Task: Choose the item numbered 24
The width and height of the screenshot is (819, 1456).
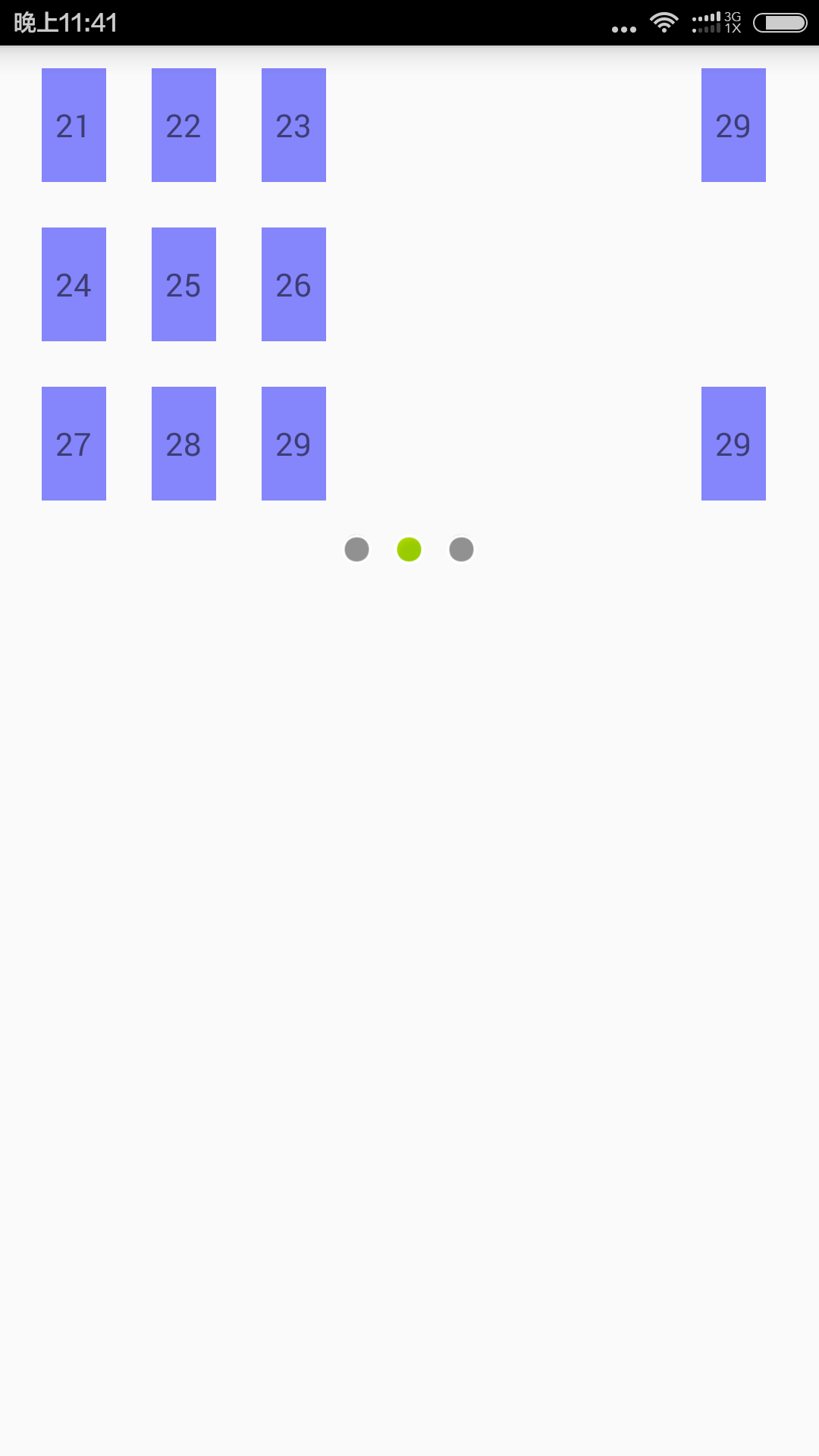Action: coord(74,284)
